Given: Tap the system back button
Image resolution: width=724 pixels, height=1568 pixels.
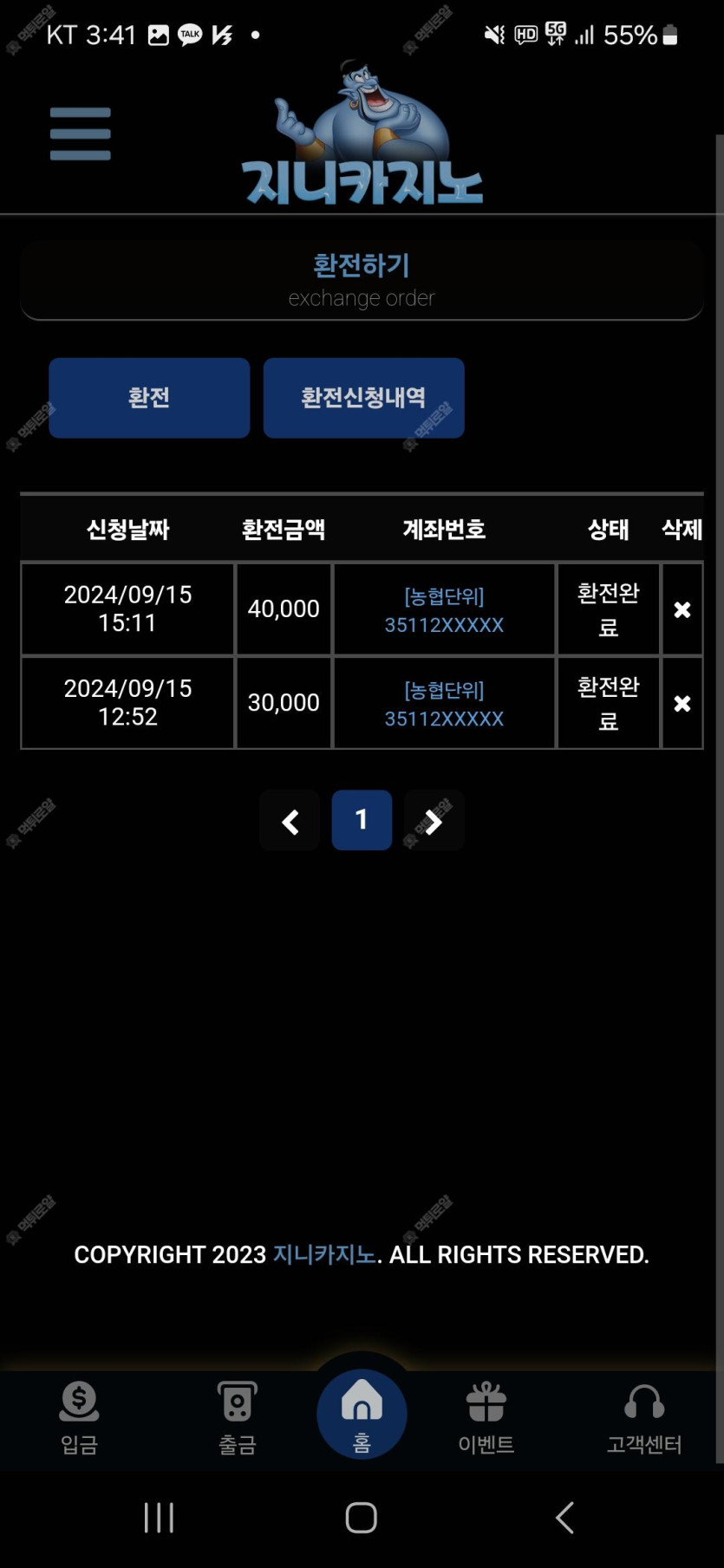Looking at the screenshot, I should [x=564, y=1518].
